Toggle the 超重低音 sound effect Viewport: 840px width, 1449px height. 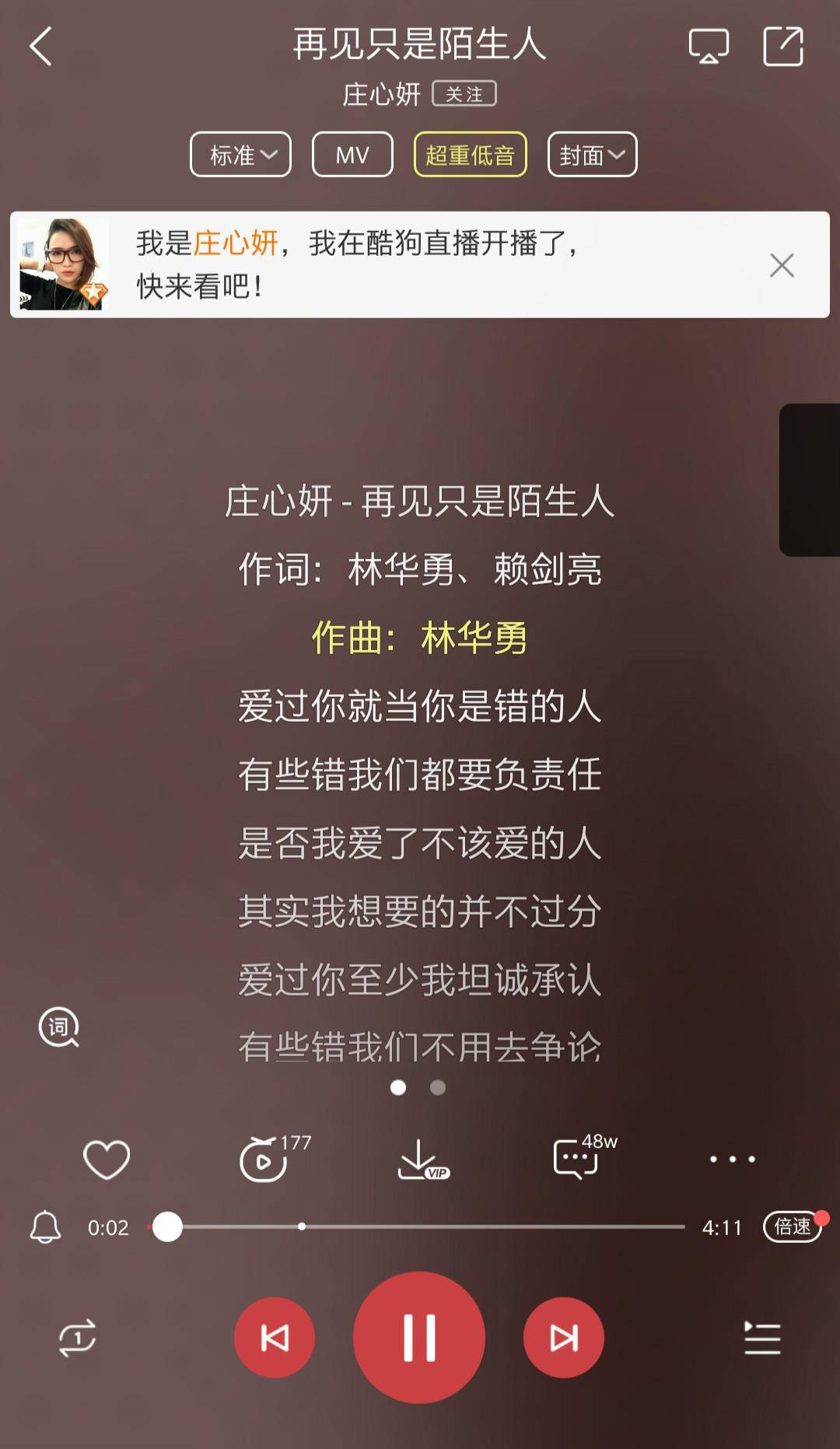(470, 155)
